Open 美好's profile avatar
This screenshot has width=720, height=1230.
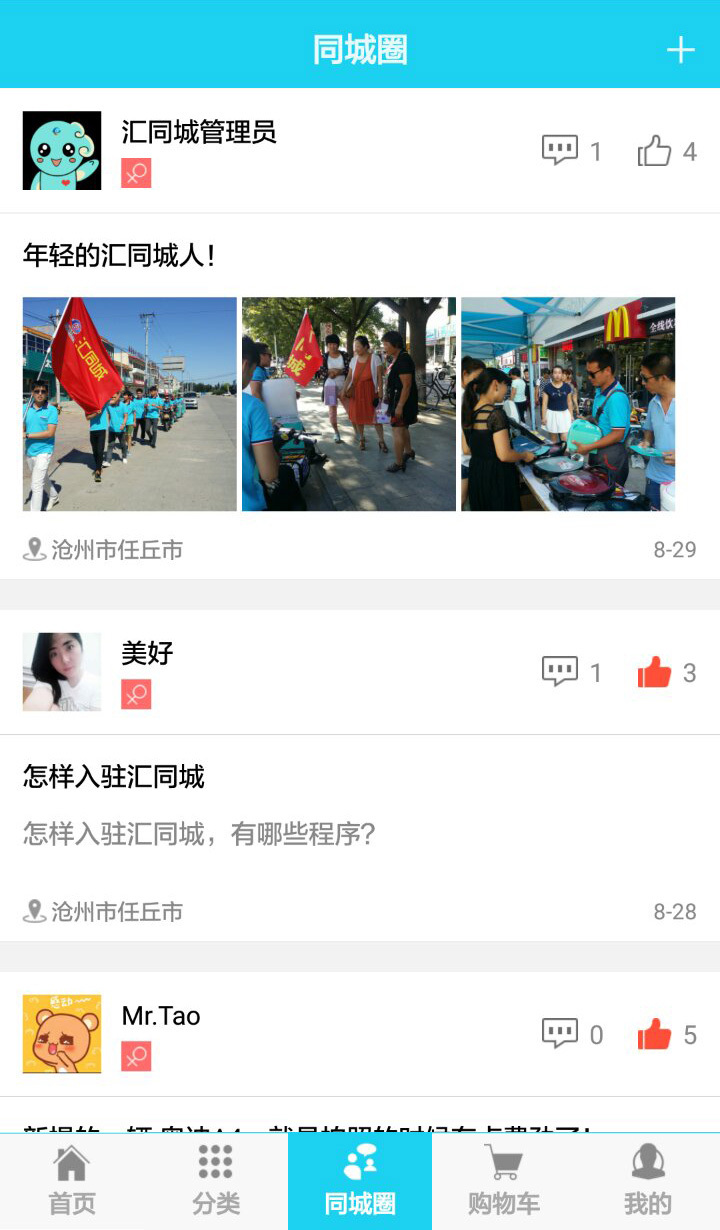tap(62, 672)
